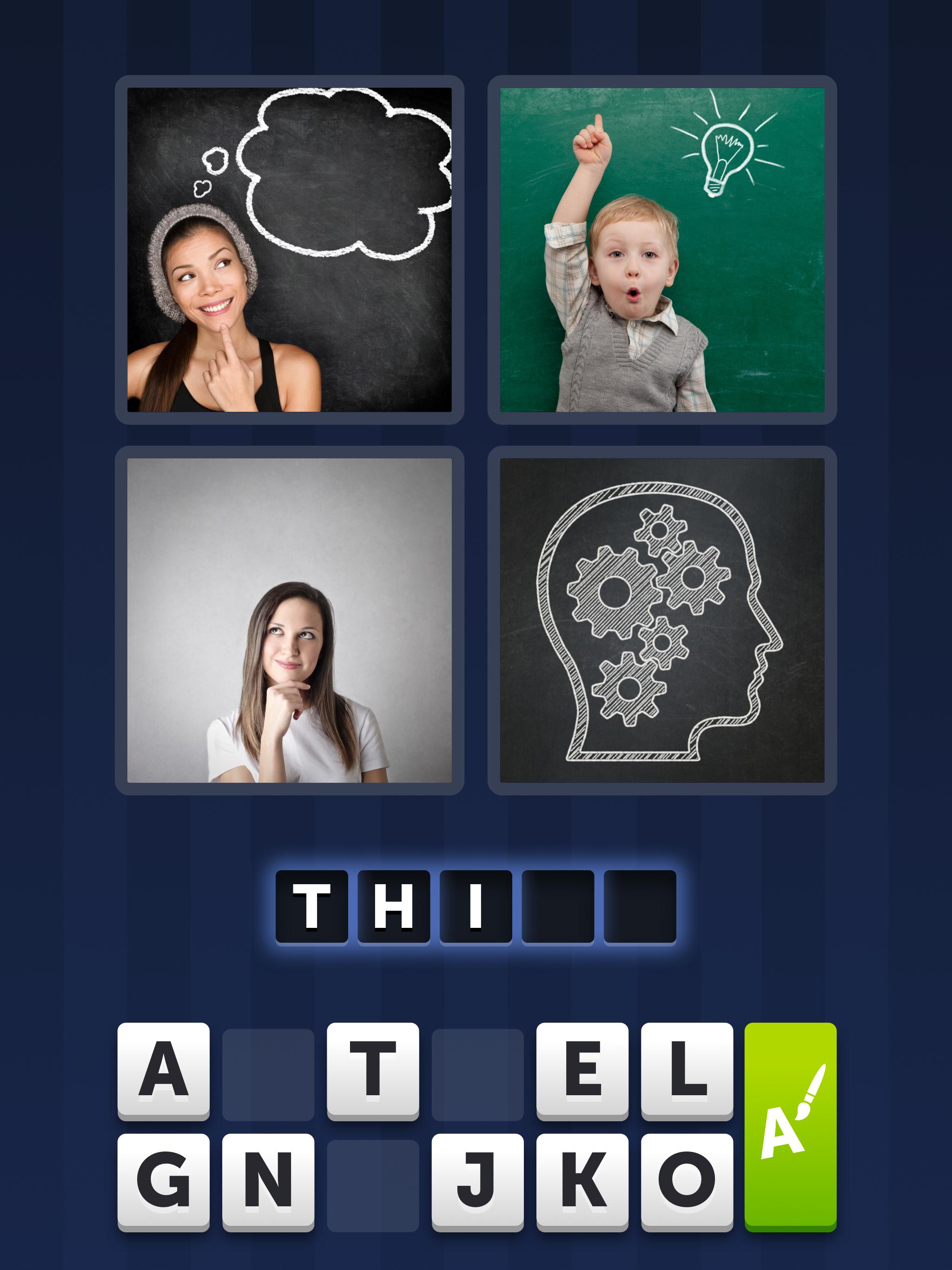Pick the letter E tile

coord(582,1070)
